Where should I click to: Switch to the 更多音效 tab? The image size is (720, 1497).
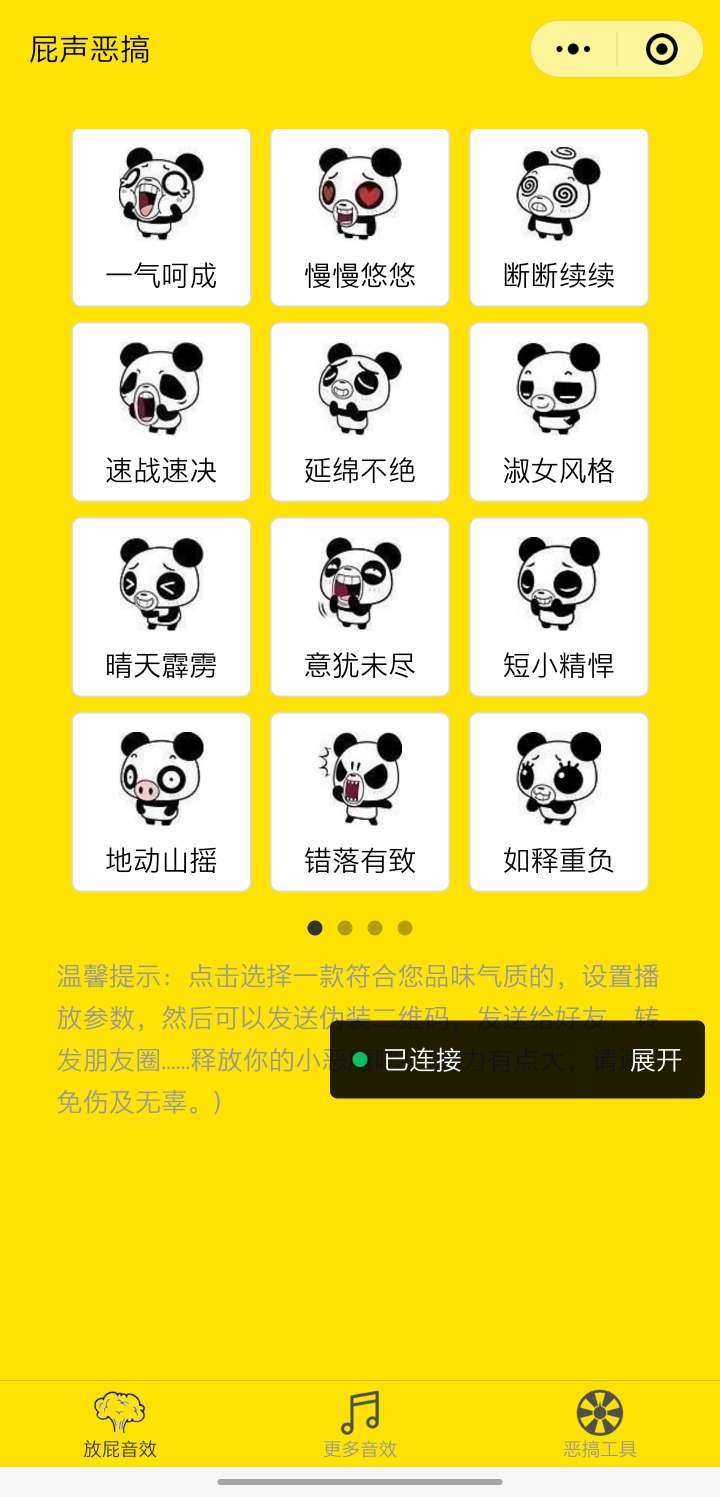coord(360,1424)
